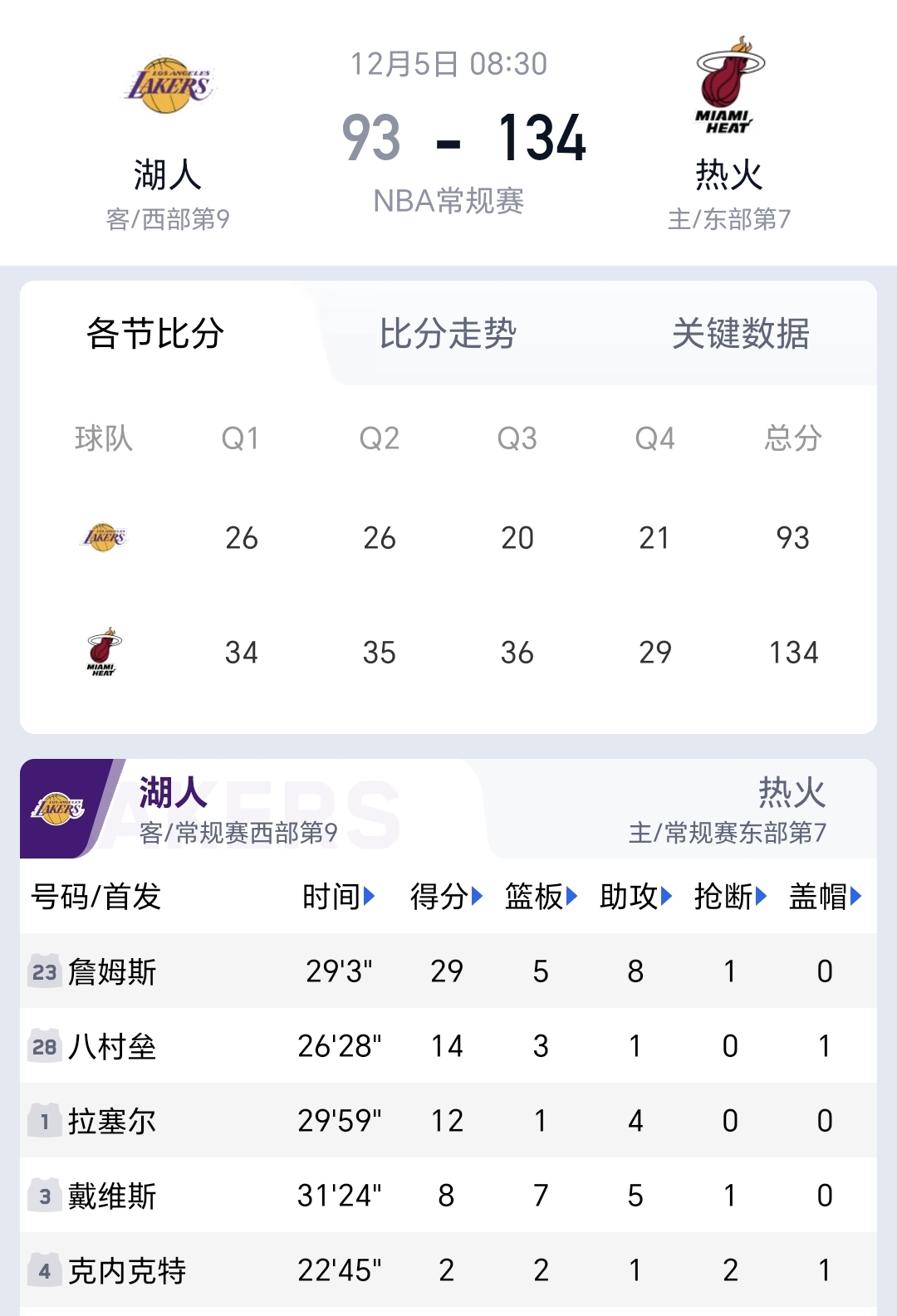Viewport: 897px width, 1316px height.
Task: Open 戴维斯 player row
Action: (112, 1196)
